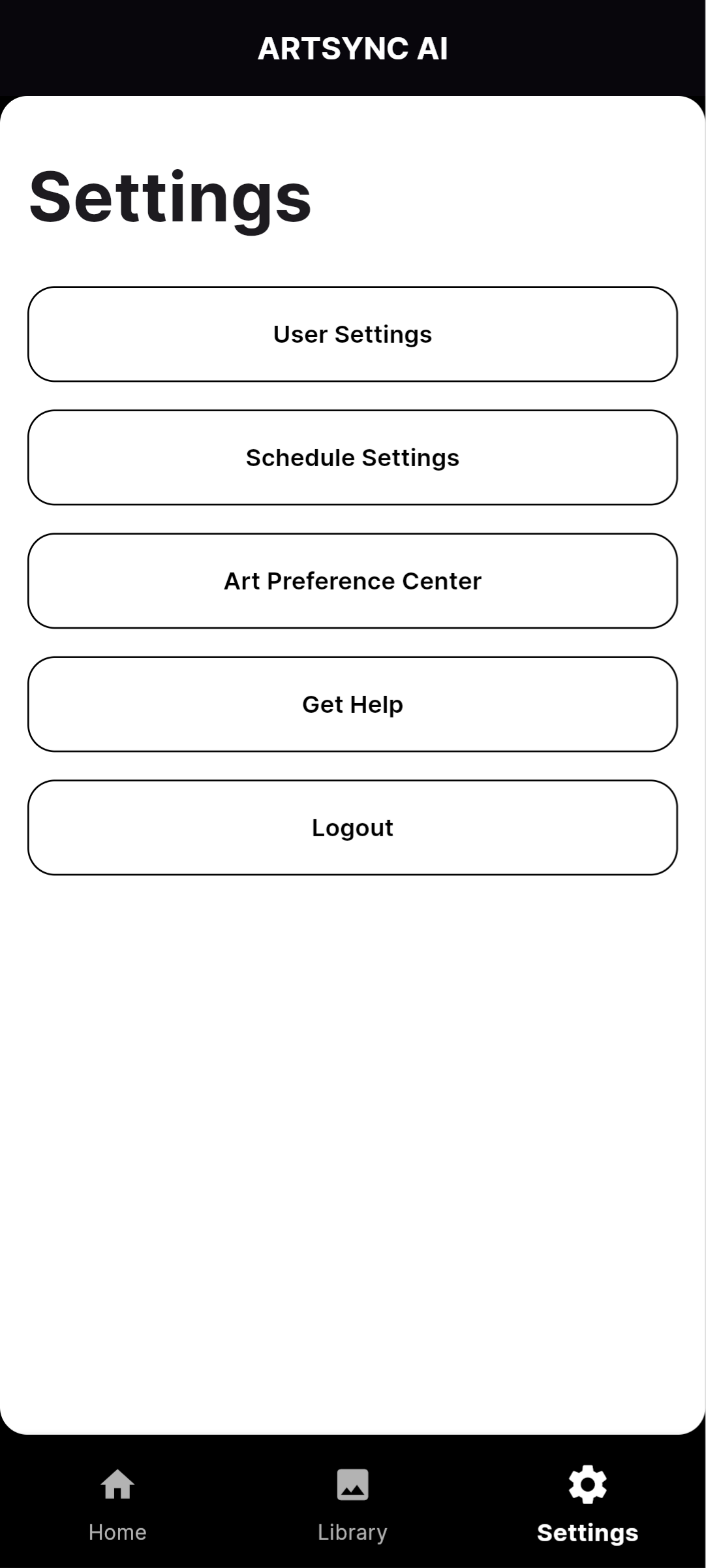Switch to the Library tab

(352, 1503)
